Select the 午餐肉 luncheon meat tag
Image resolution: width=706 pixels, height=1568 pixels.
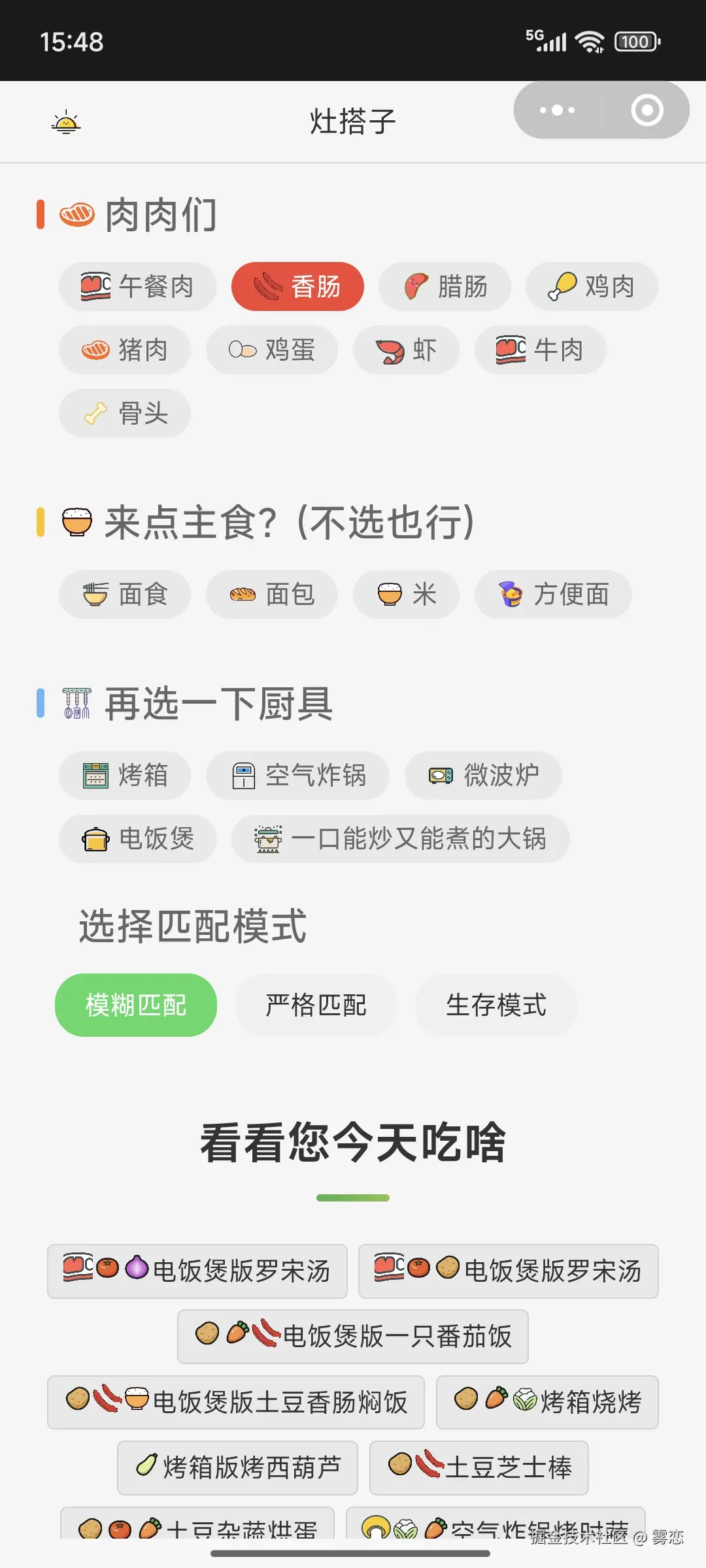click(138, 286)
